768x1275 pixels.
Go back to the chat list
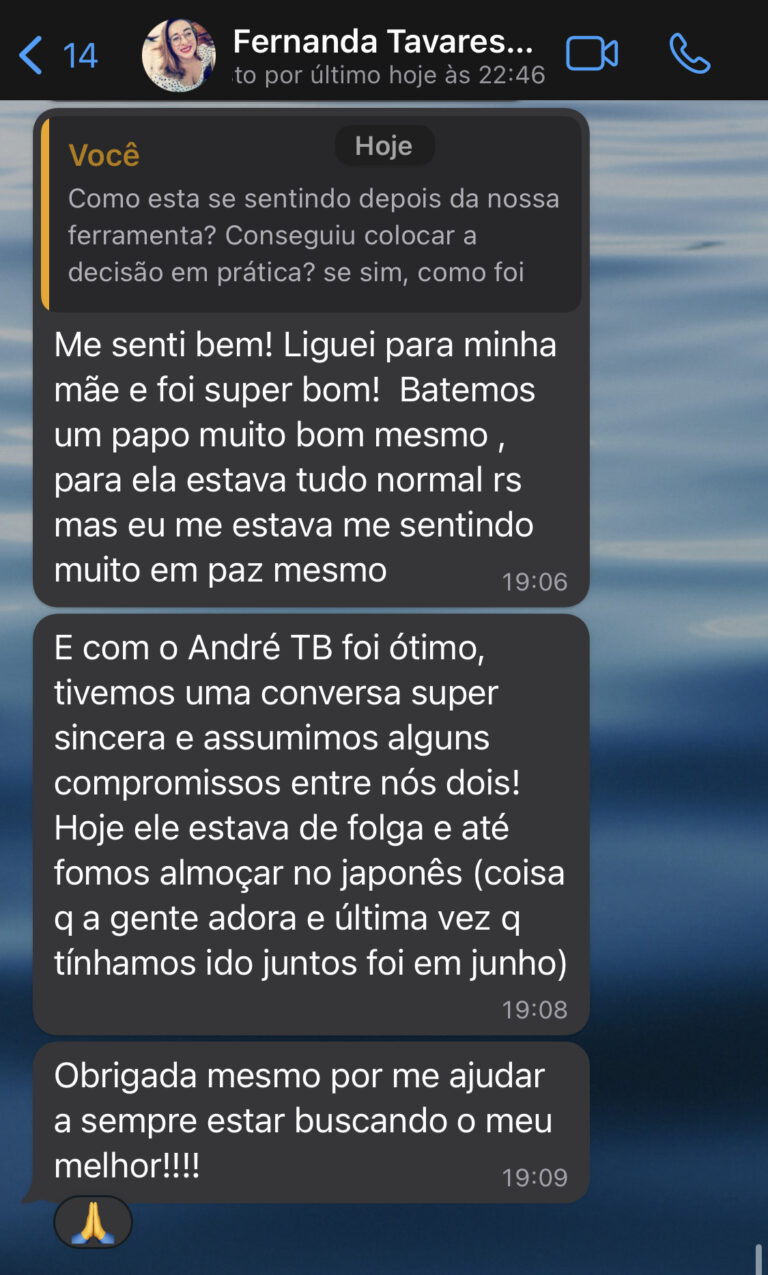pyautogui.click(x=56, y=55)
